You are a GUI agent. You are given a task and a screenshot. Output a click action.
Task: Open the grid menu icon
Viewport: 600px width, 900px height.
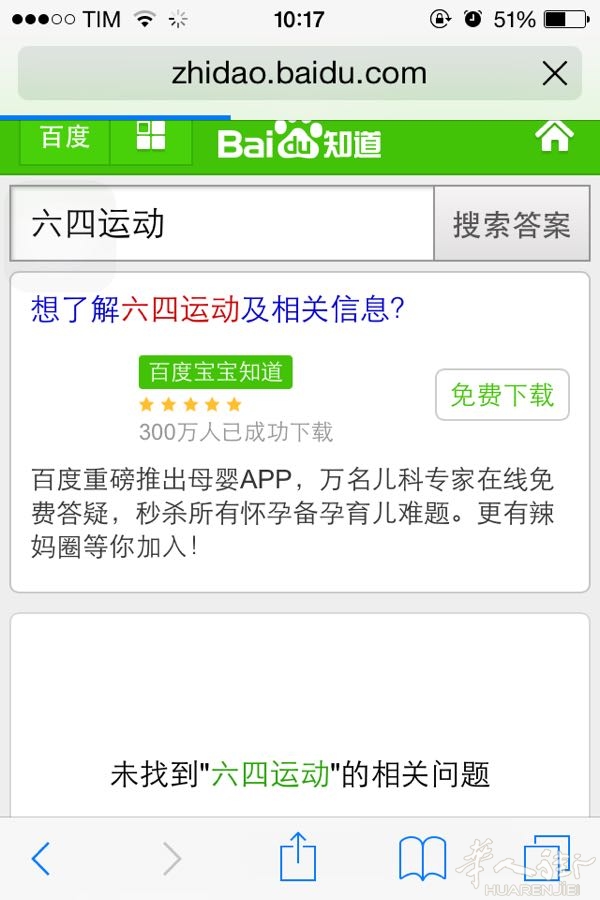pos(151,138)
